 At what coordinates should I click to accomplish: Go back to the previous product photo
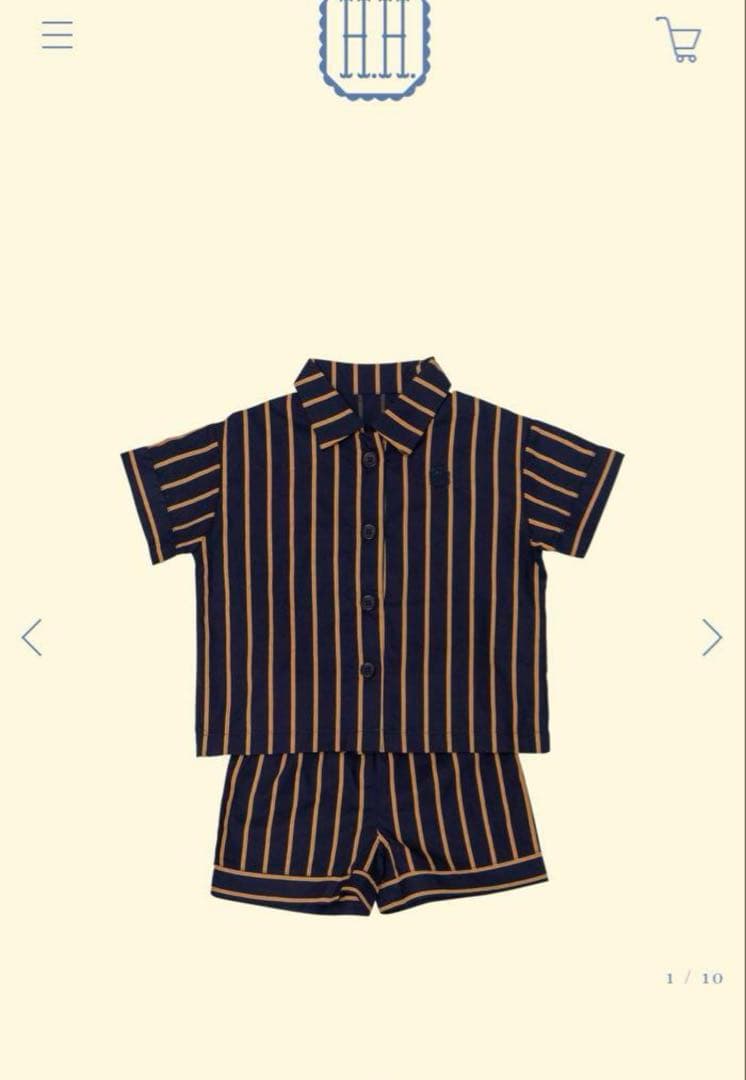pyautogui.click(x=31, y=636)
